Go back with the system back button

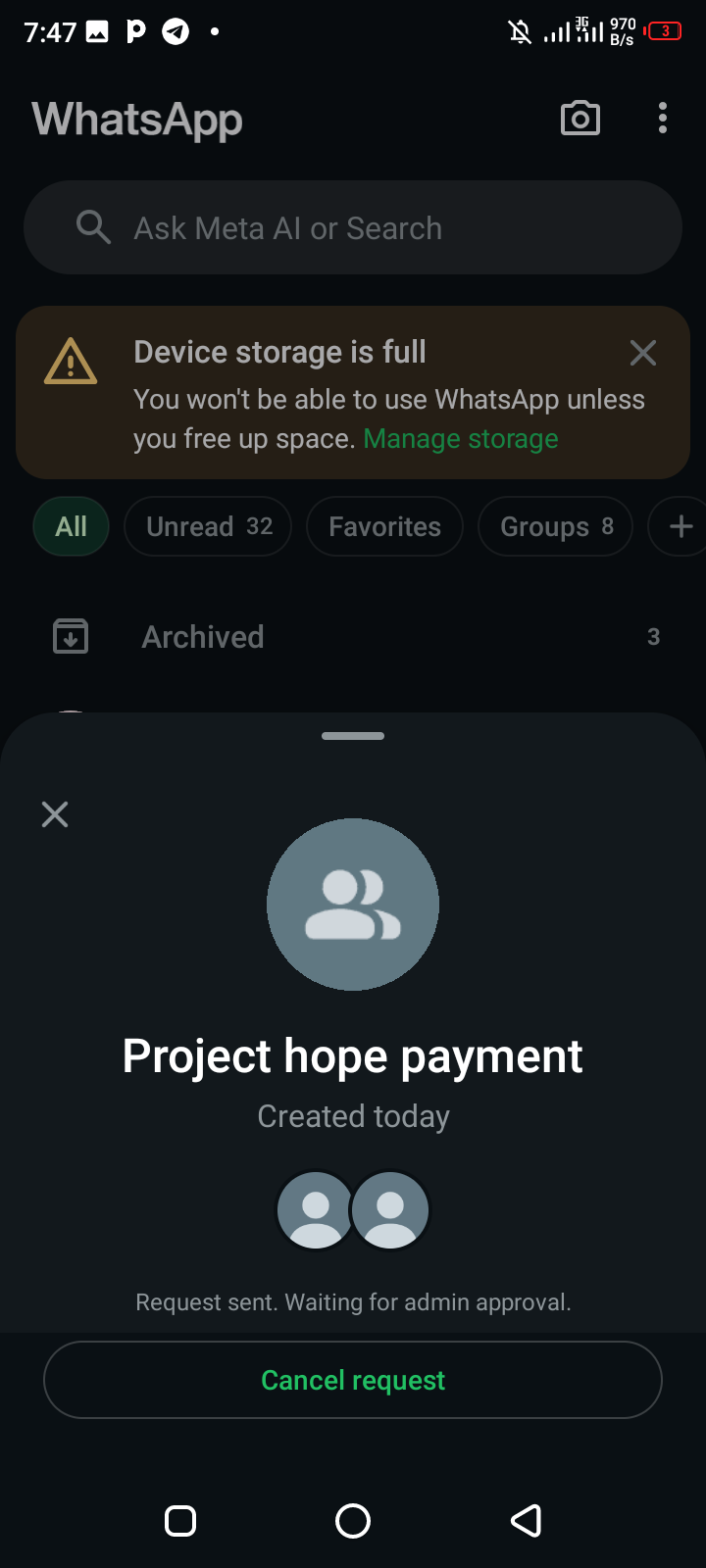[527, 1521]
